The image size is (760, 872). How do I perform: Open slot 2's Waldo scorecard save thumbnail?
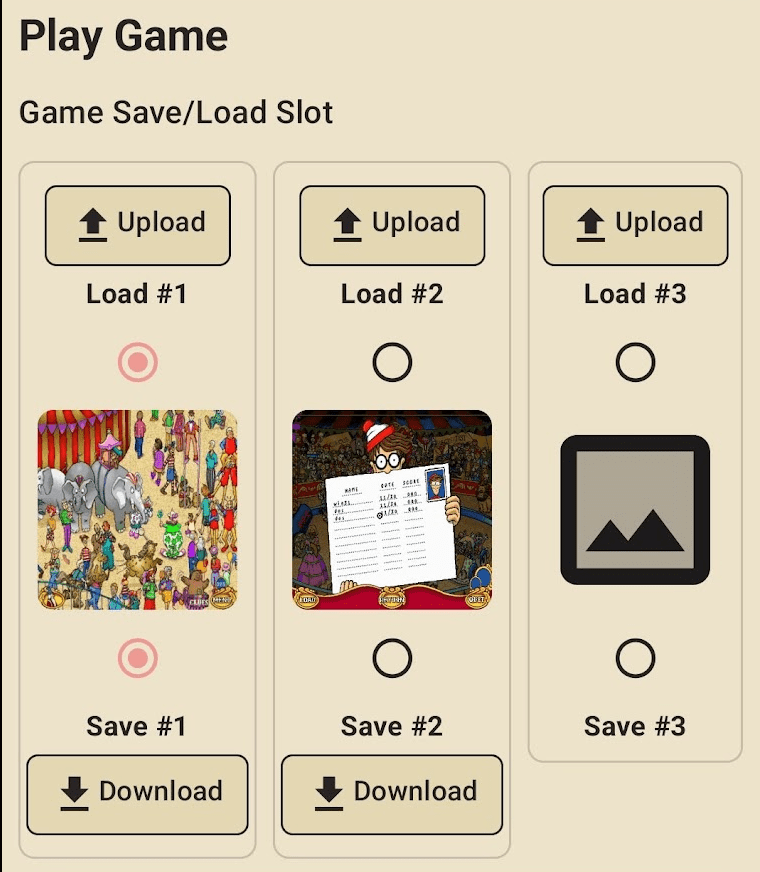(390, 505)
